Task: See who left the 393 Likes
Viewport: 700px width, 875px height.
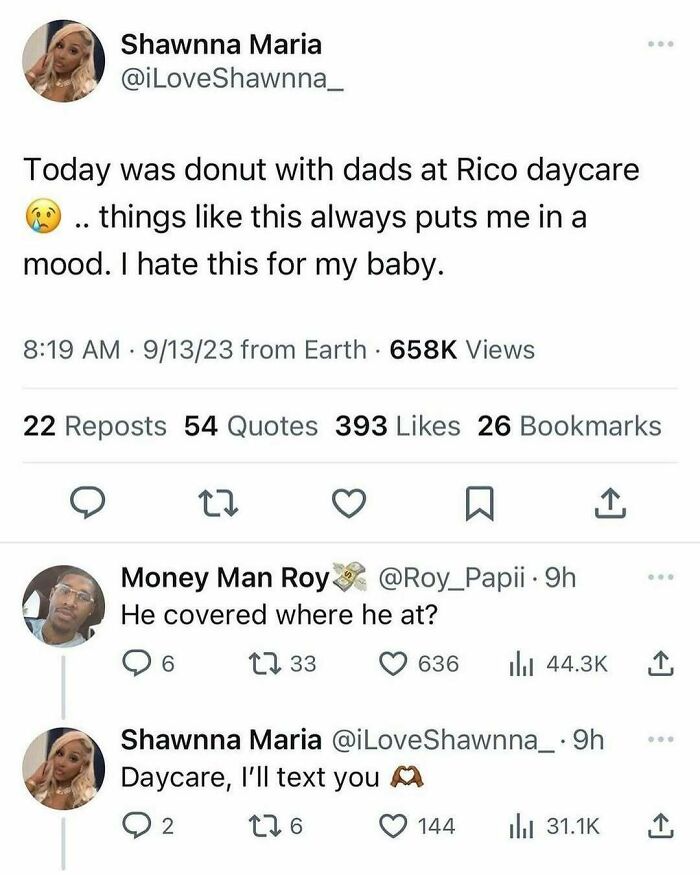Action: click(x=398, y=426)
